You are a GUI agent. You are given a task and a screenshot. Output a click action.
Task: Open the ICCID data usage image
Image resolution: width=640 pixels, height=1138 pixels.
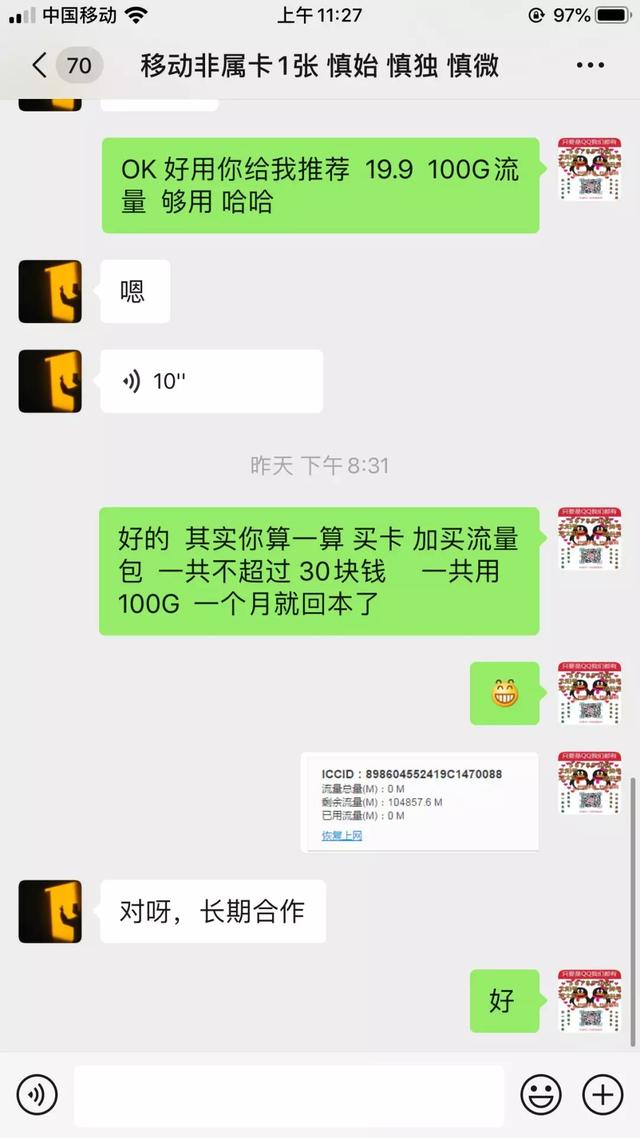point(420,801)
